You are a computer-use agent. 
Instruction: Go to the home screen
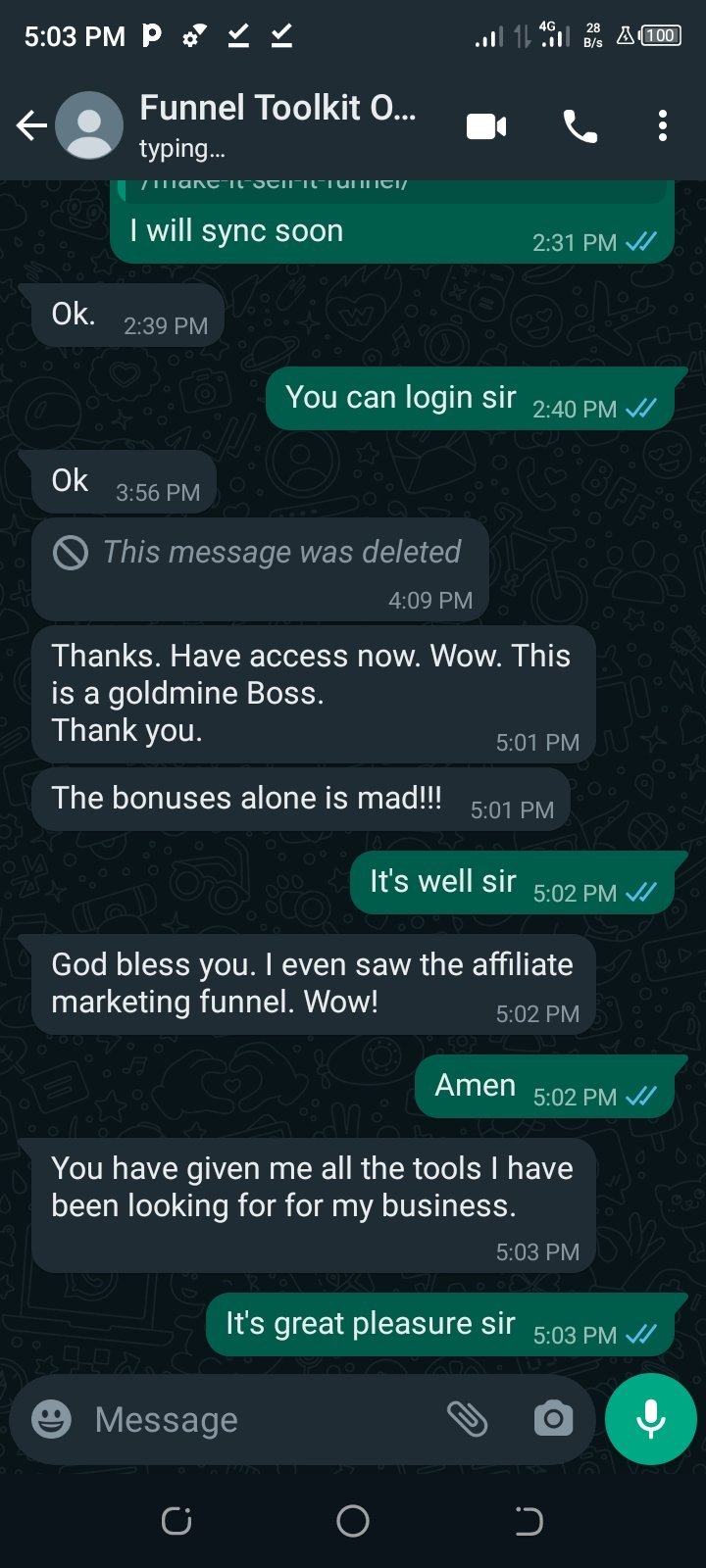click(353, 1521)
